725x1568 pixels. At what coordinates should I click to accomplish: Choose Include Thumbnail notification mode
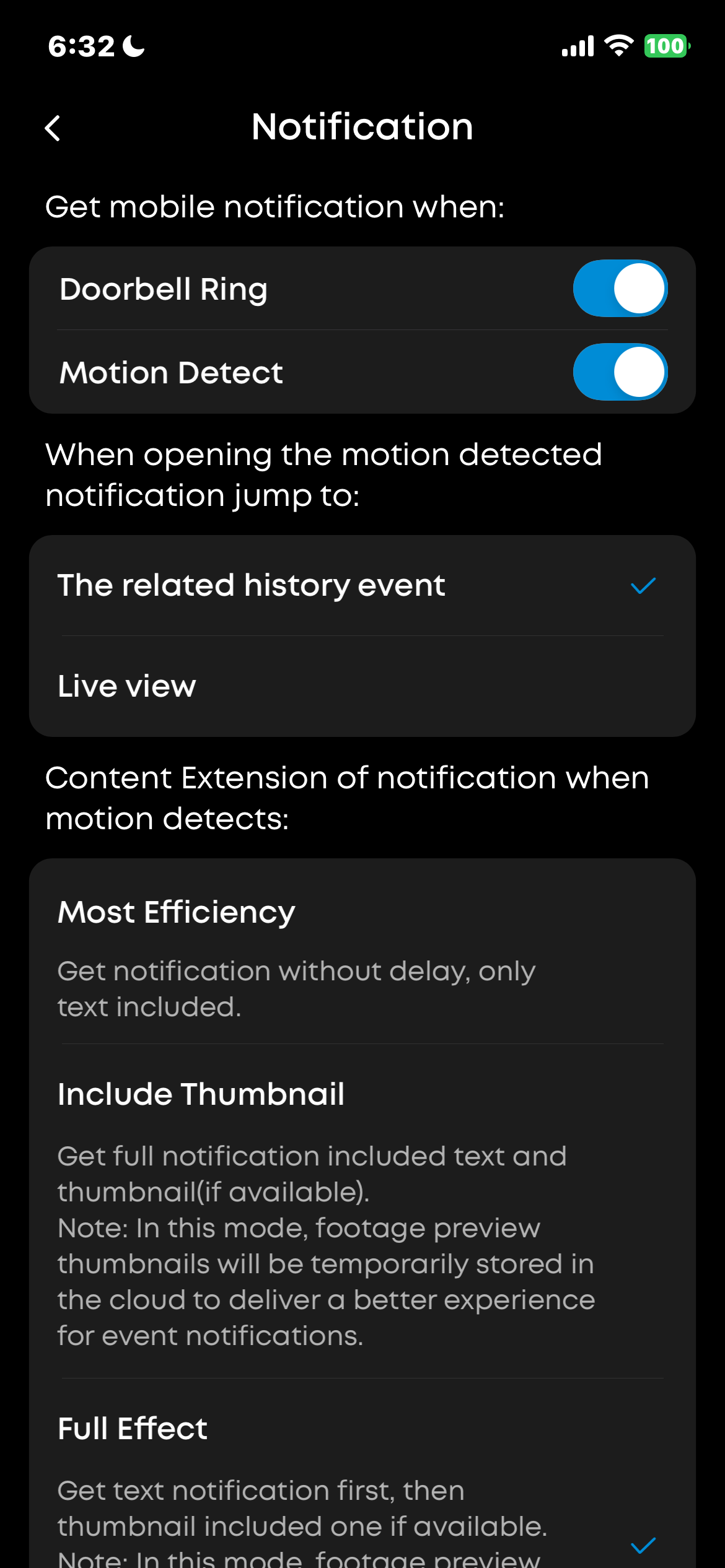pyautogui.click(x=362, y=1211)
